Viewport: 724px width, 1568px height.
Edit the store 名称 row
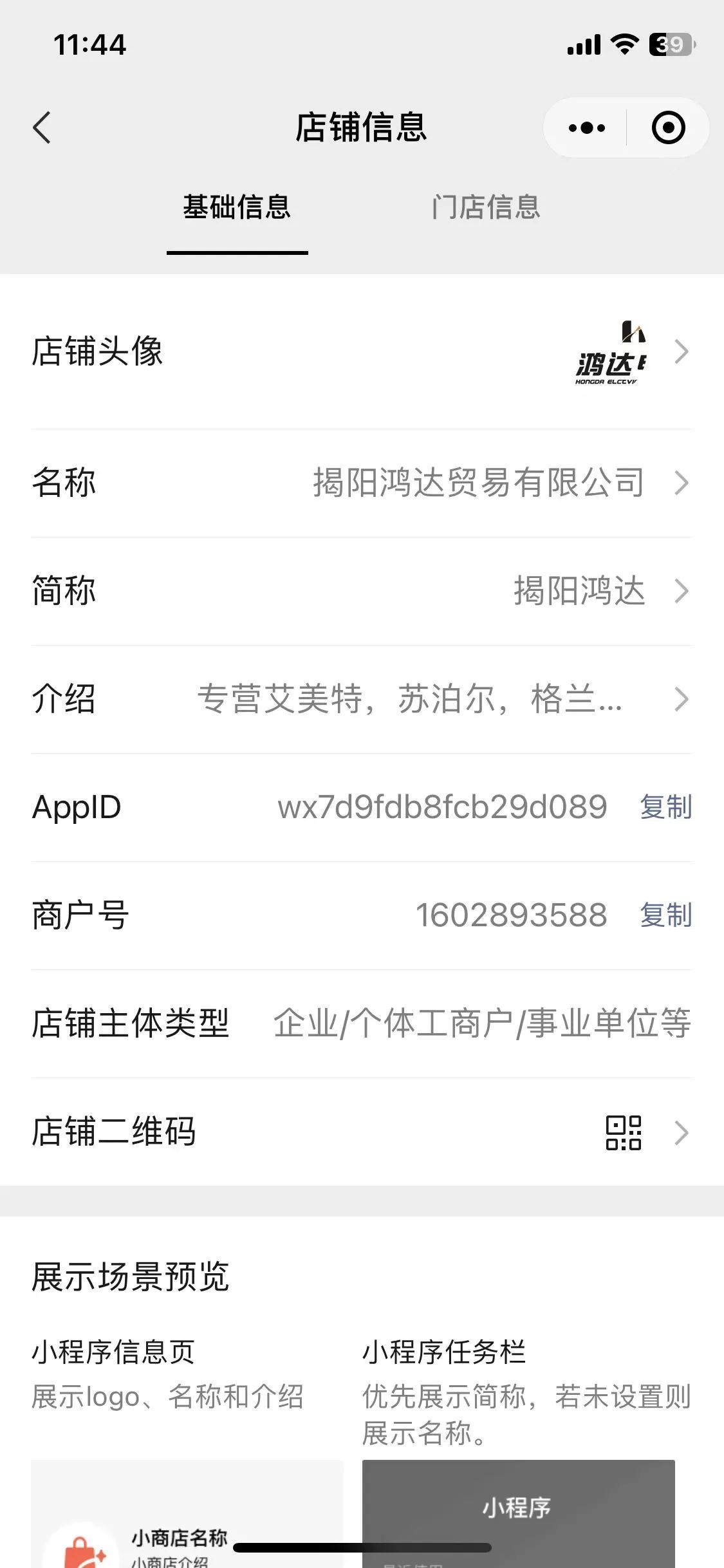click(x=362, y=483)
